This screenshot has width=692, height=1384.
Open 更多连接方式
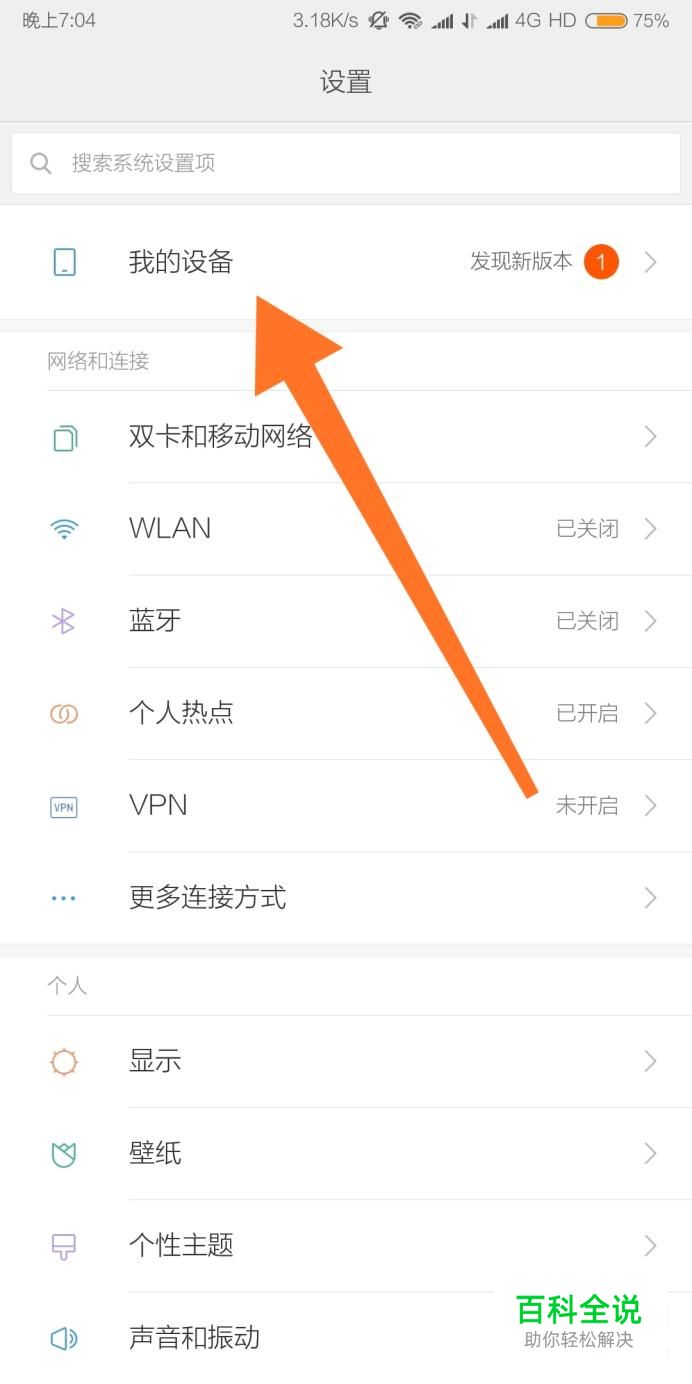tap(207, 897)
